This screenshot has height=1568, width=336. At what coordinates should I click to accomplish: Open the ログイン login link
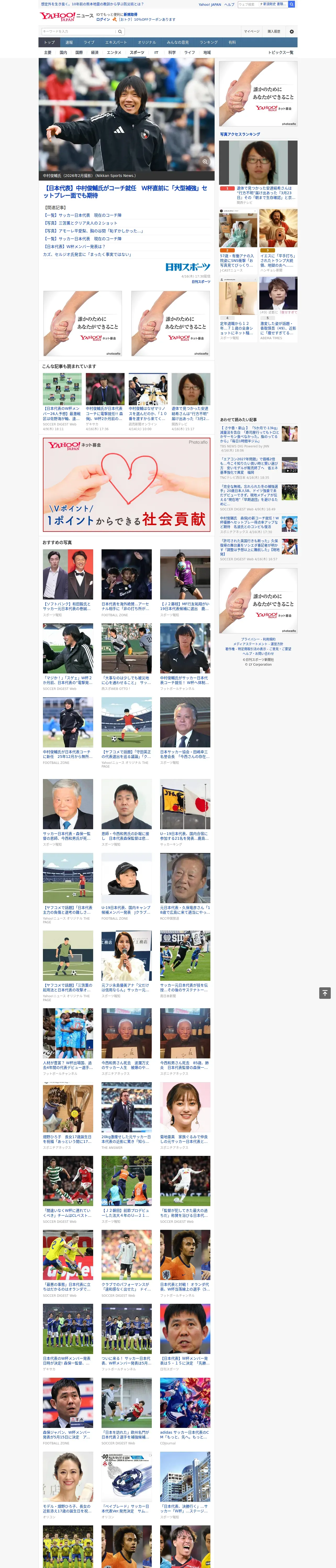[103, 20]
